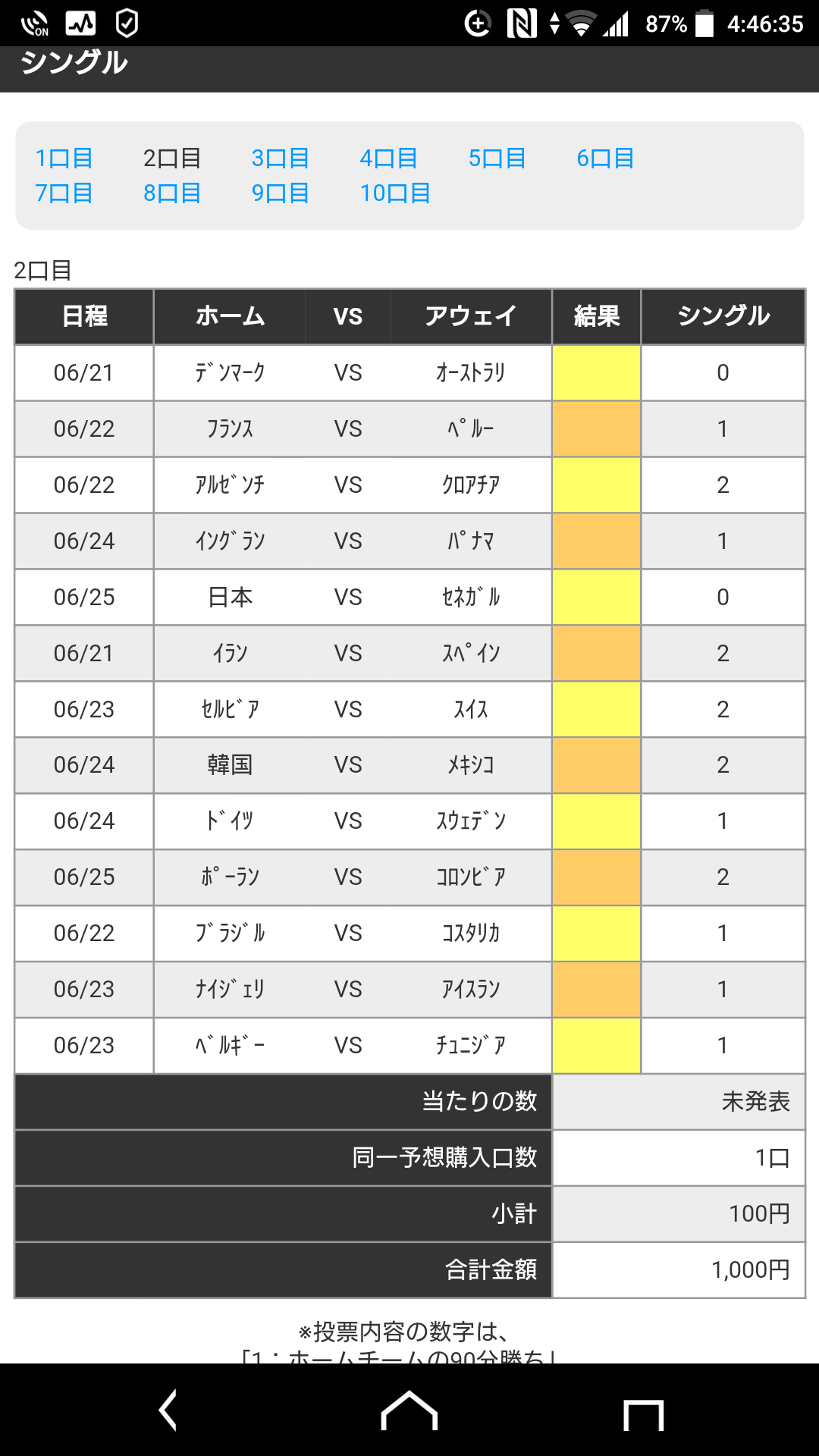Go back using system back button
This screenshot has width=819, height=1456.
coord(168,1410)
